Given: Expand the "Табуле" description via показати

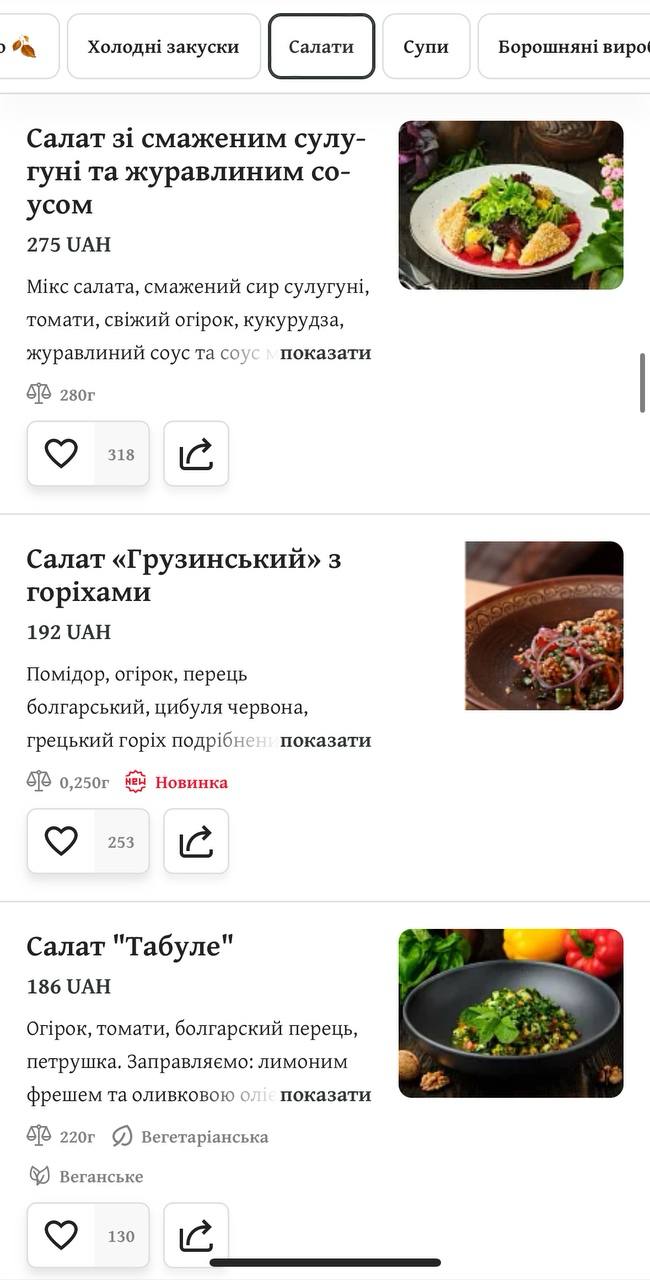Looking at the screenshot, I should pyautogui.click(x=325, y=1095).
